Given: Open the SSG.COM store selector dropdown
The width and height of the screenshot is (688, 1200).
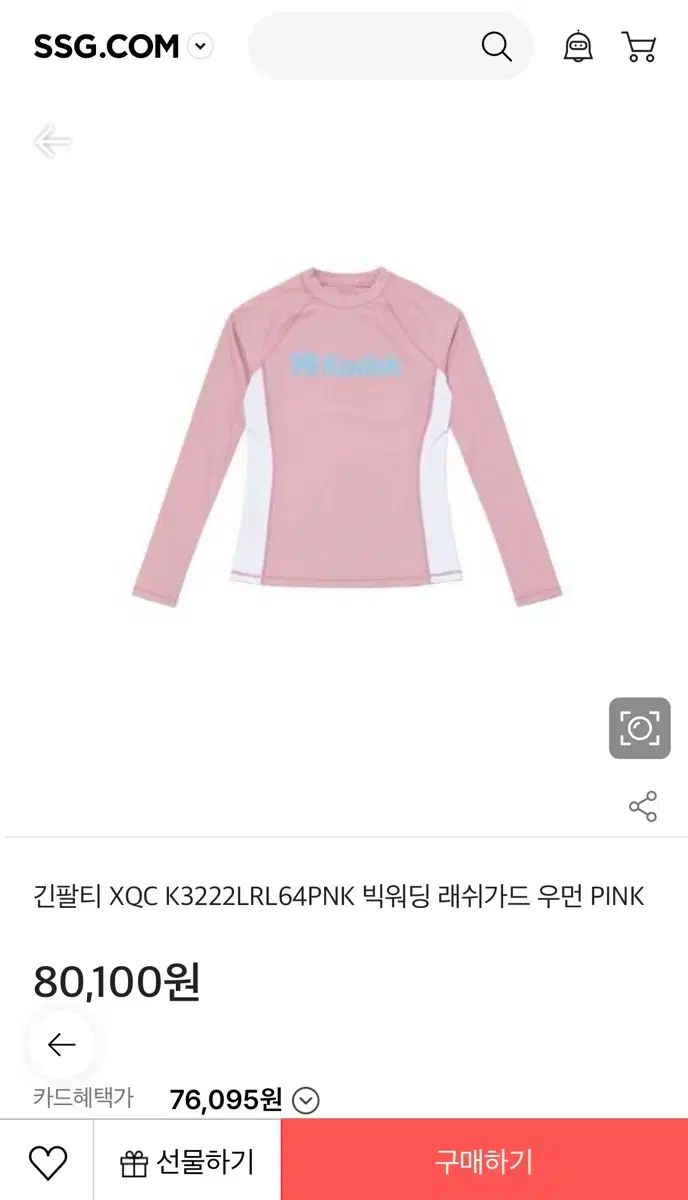Looking at the screenshot, I should [201, 46].
